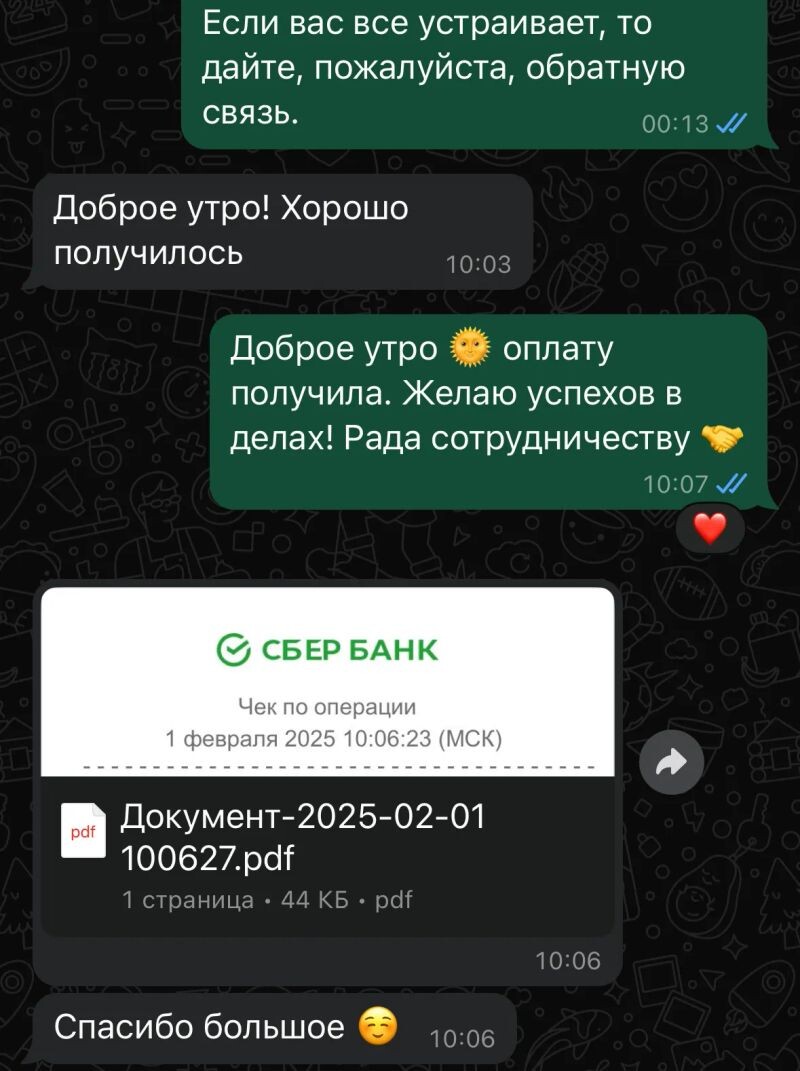Tap the heart reaction on the message
This screenshot has height=1071, width=800.
(710, 528)
